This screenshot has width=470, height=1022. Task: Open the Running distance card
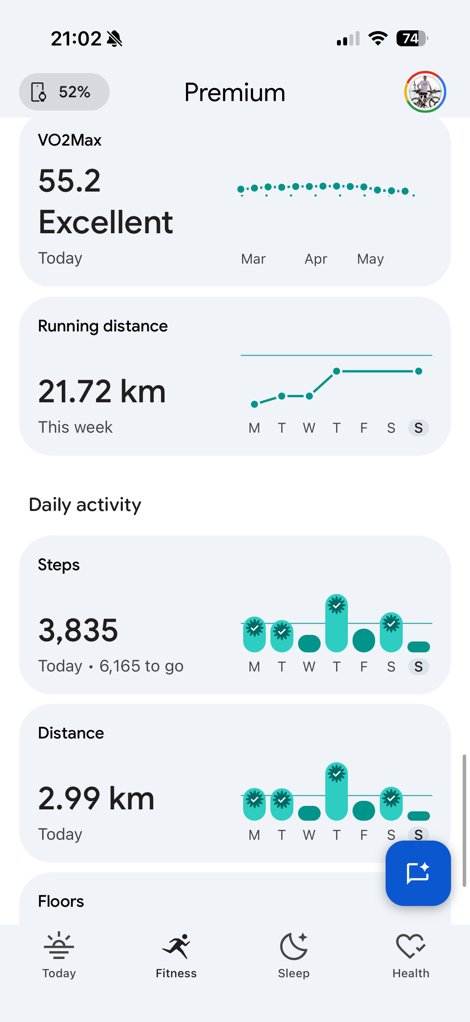coord(235,376)
